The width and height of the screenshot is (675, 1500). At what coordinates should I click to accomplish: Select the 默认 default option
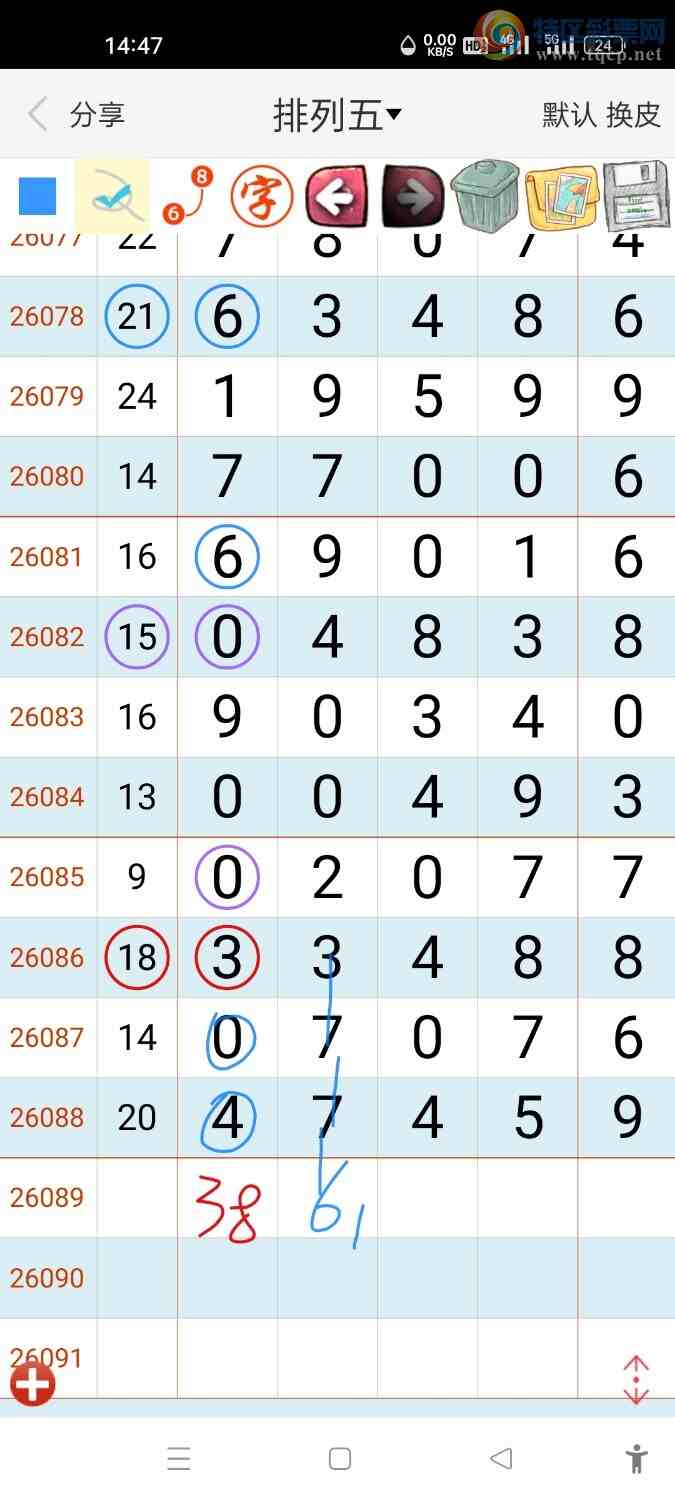click(569, 115)
